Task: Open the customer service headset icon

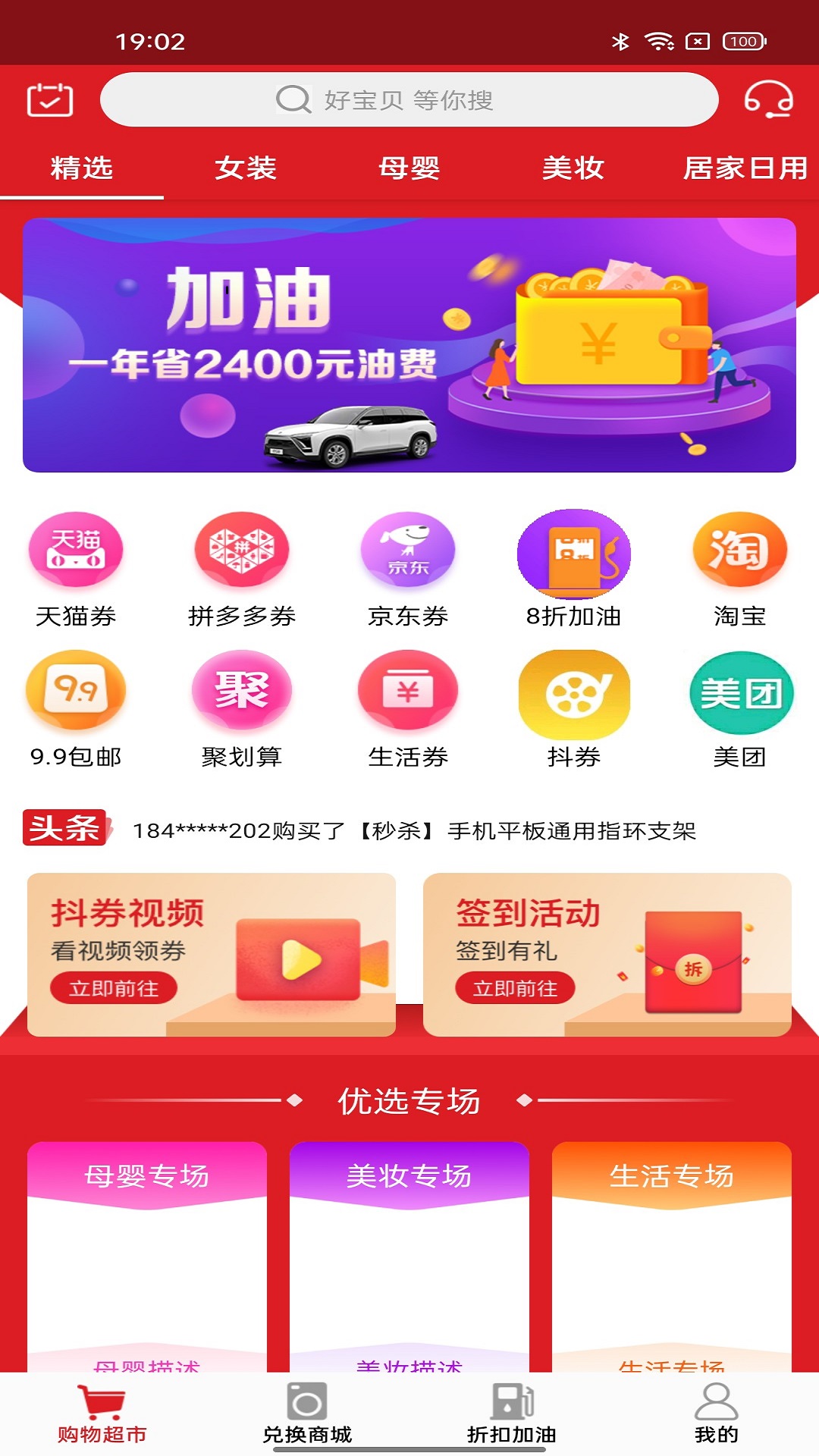Action: pyautogui.click(x=768, y=99)
